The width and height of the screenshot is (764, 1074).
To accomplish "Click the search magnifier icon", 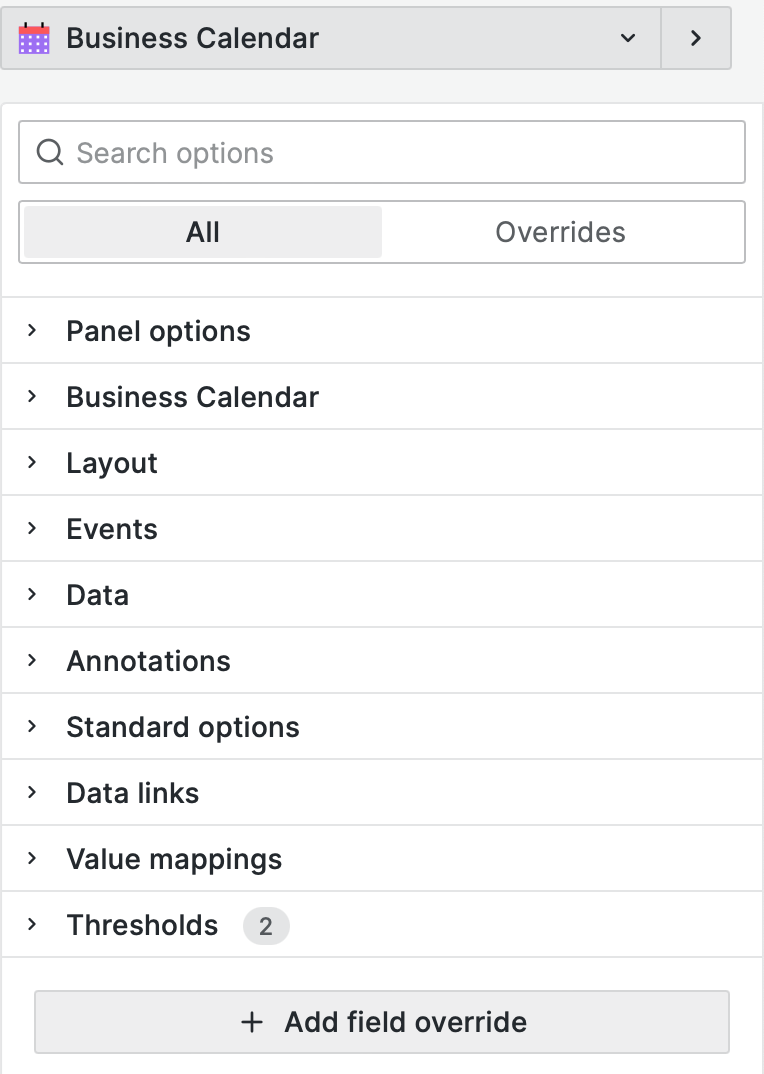I will [x=49, y=152].
